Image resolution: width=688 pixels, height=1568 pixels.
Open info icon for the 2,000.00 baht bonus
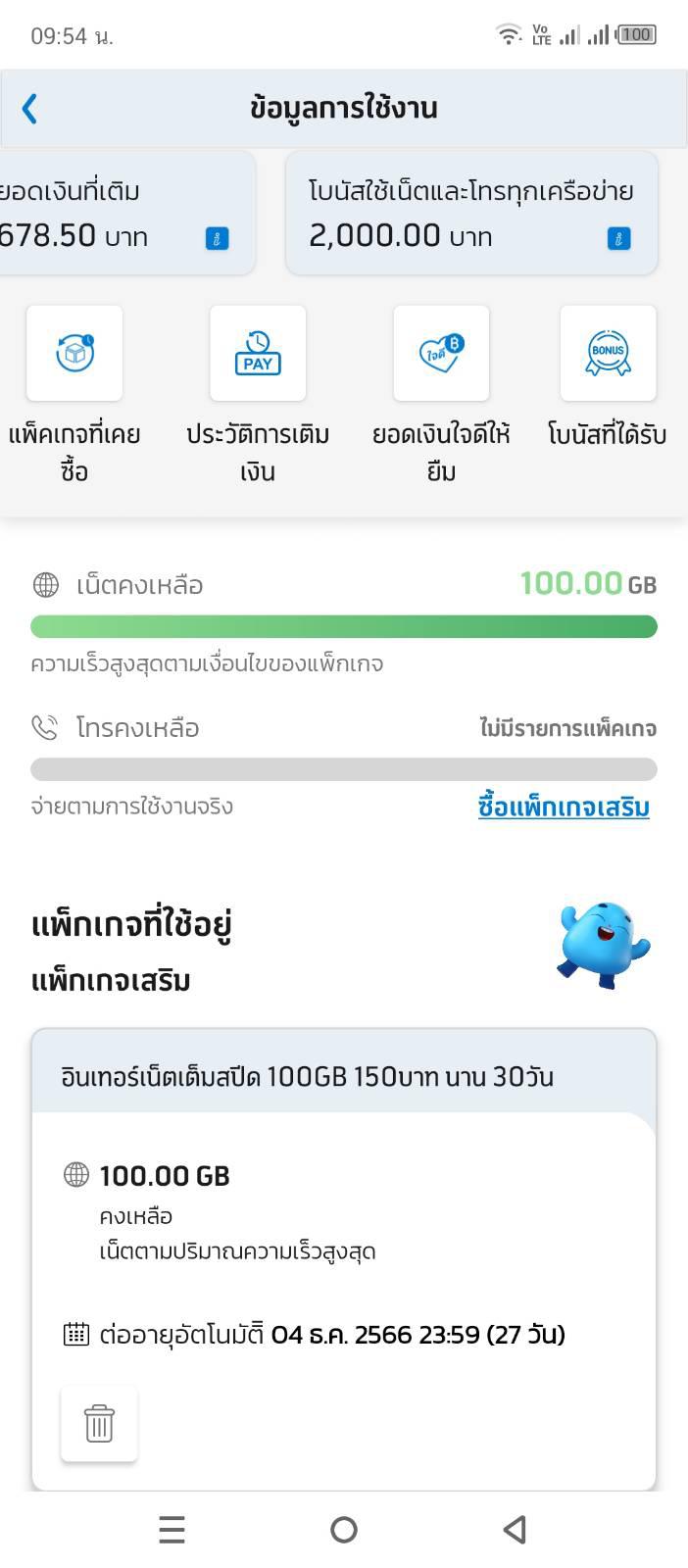pos(618,238)
